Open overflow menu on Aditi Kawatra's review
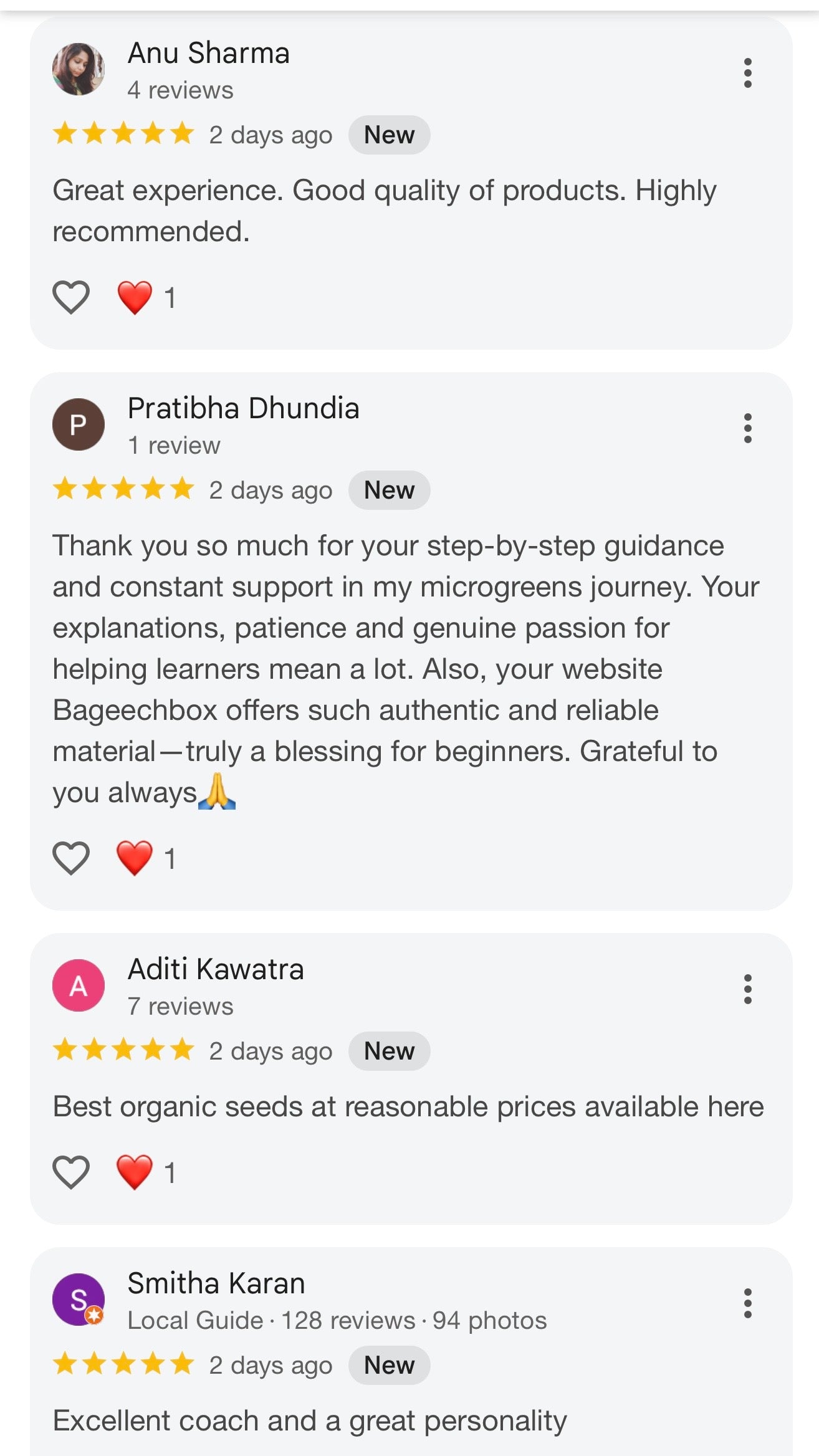The height and width of the screenshot is (1456, 819). [x=747, y=989]
